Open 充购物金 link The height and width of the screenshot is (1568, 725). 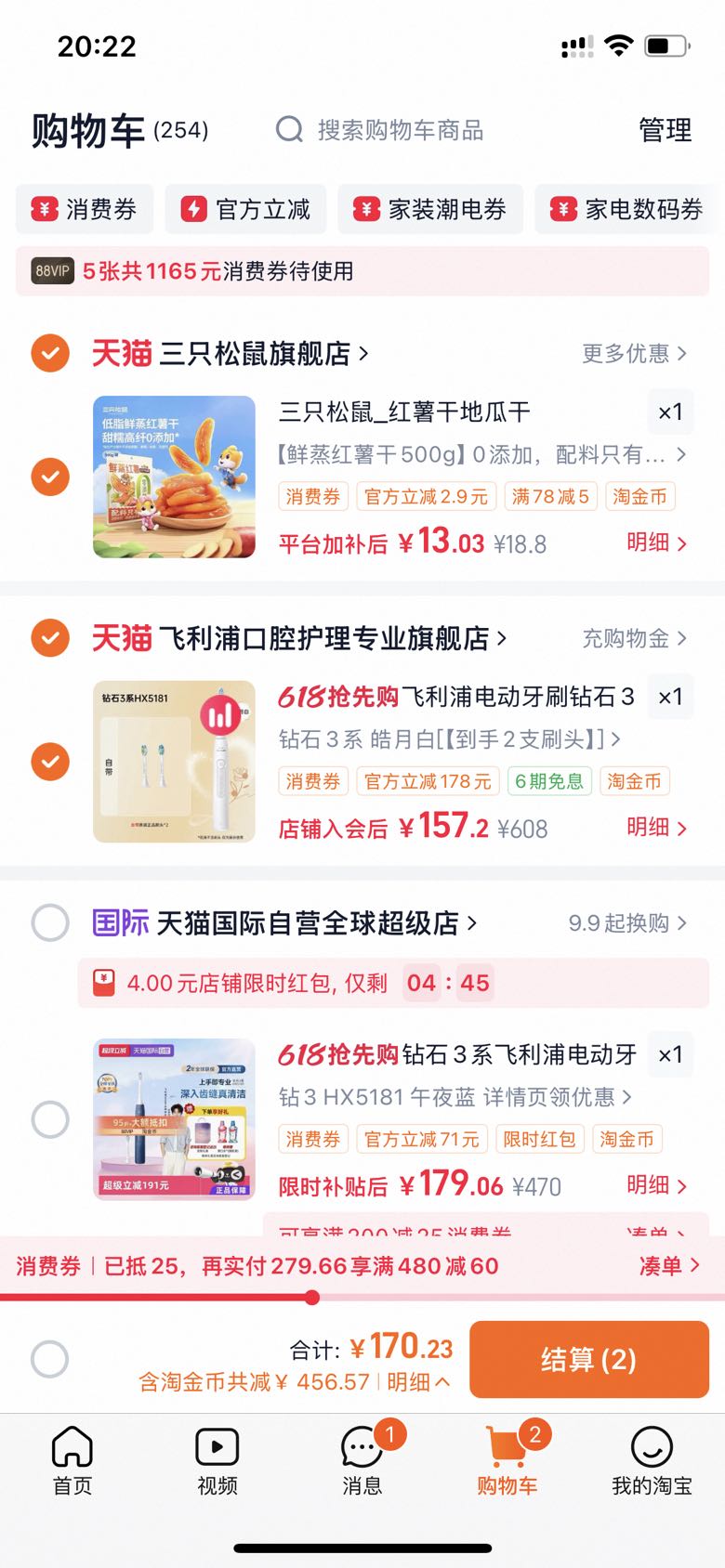click(634, 638)
